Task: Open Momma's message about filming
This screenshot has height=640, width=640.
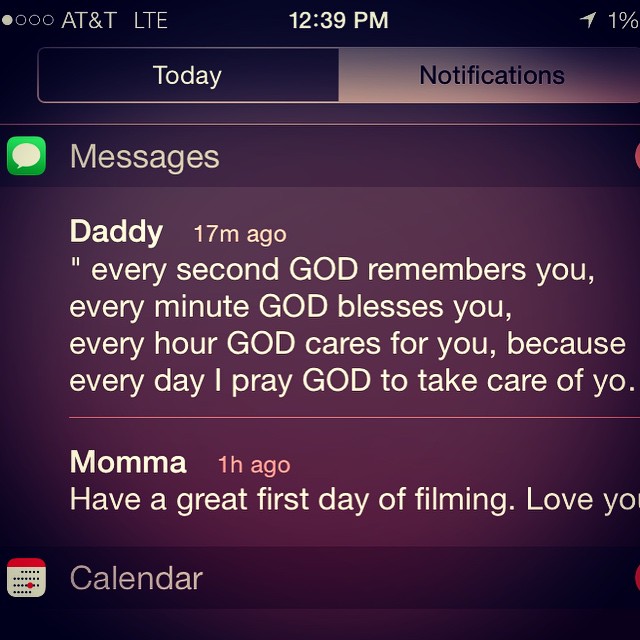Action: click(350, 482)
